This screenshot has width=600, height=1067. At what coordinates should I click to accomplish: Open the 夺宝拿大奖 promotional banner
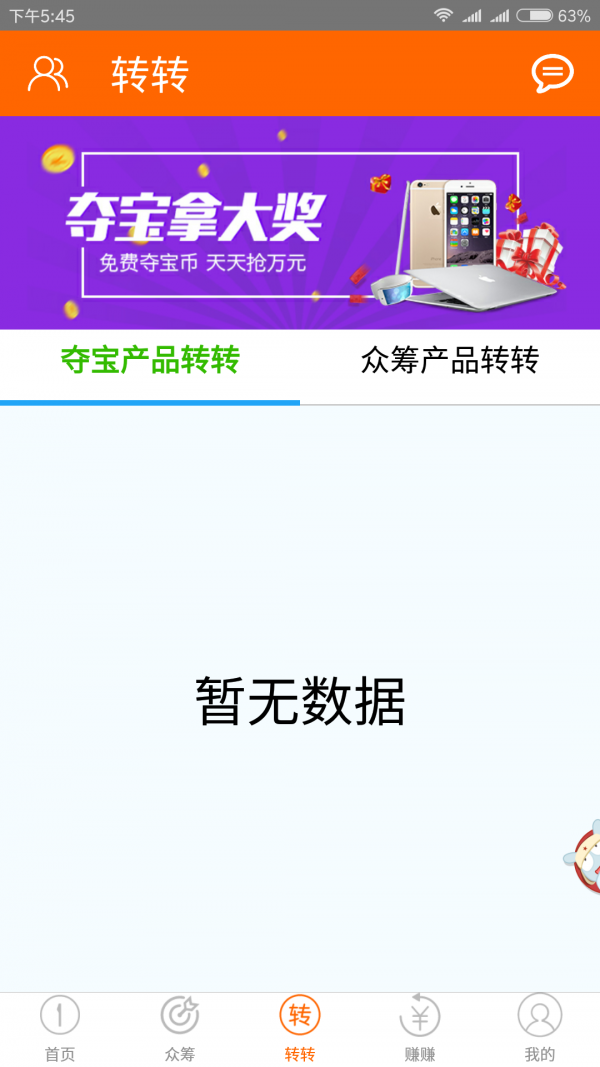(300, 223)
